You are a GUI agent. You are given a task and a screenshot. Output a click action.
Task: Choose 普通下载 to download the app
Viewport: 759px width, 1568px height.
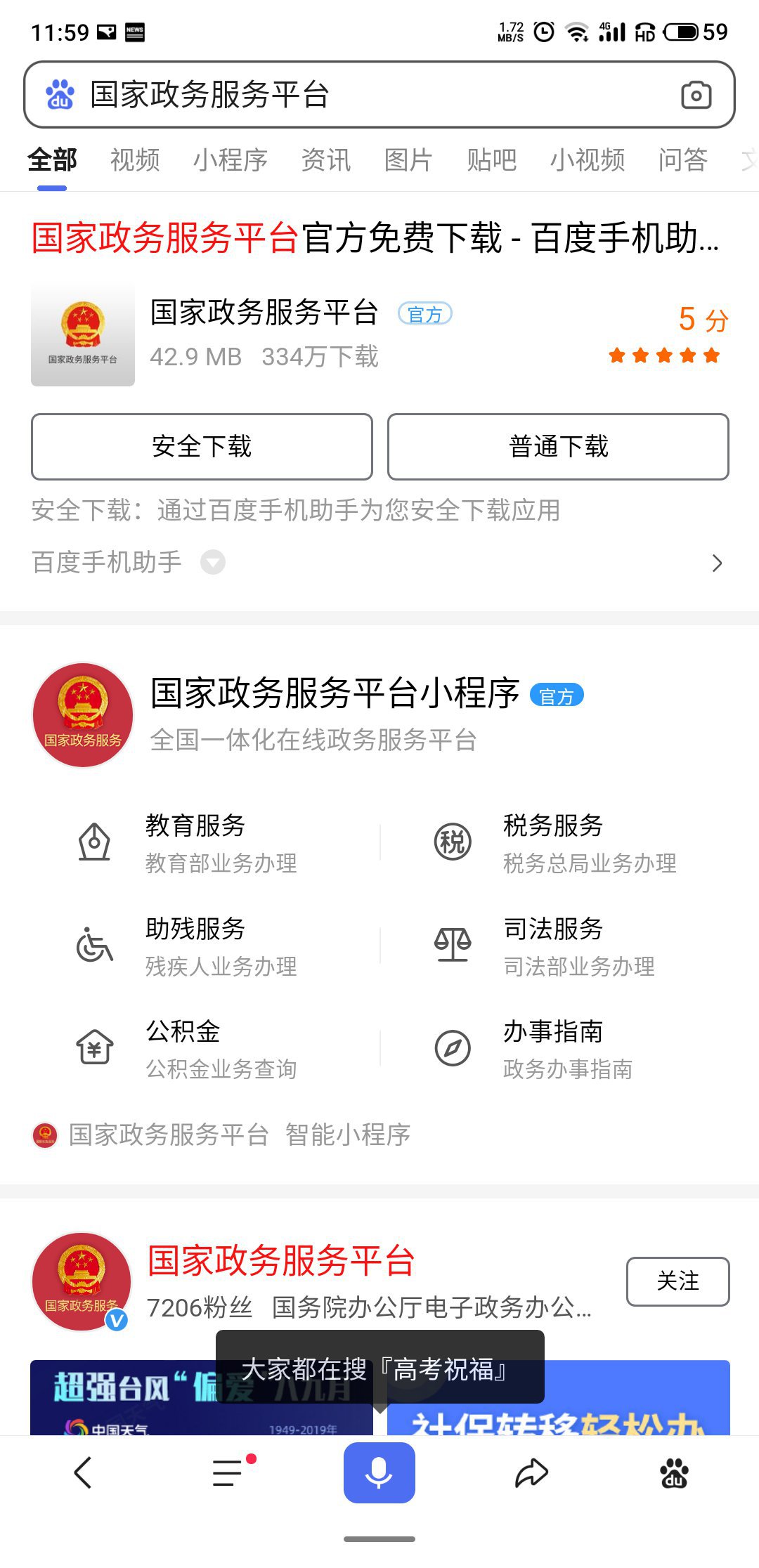(558, 447)
